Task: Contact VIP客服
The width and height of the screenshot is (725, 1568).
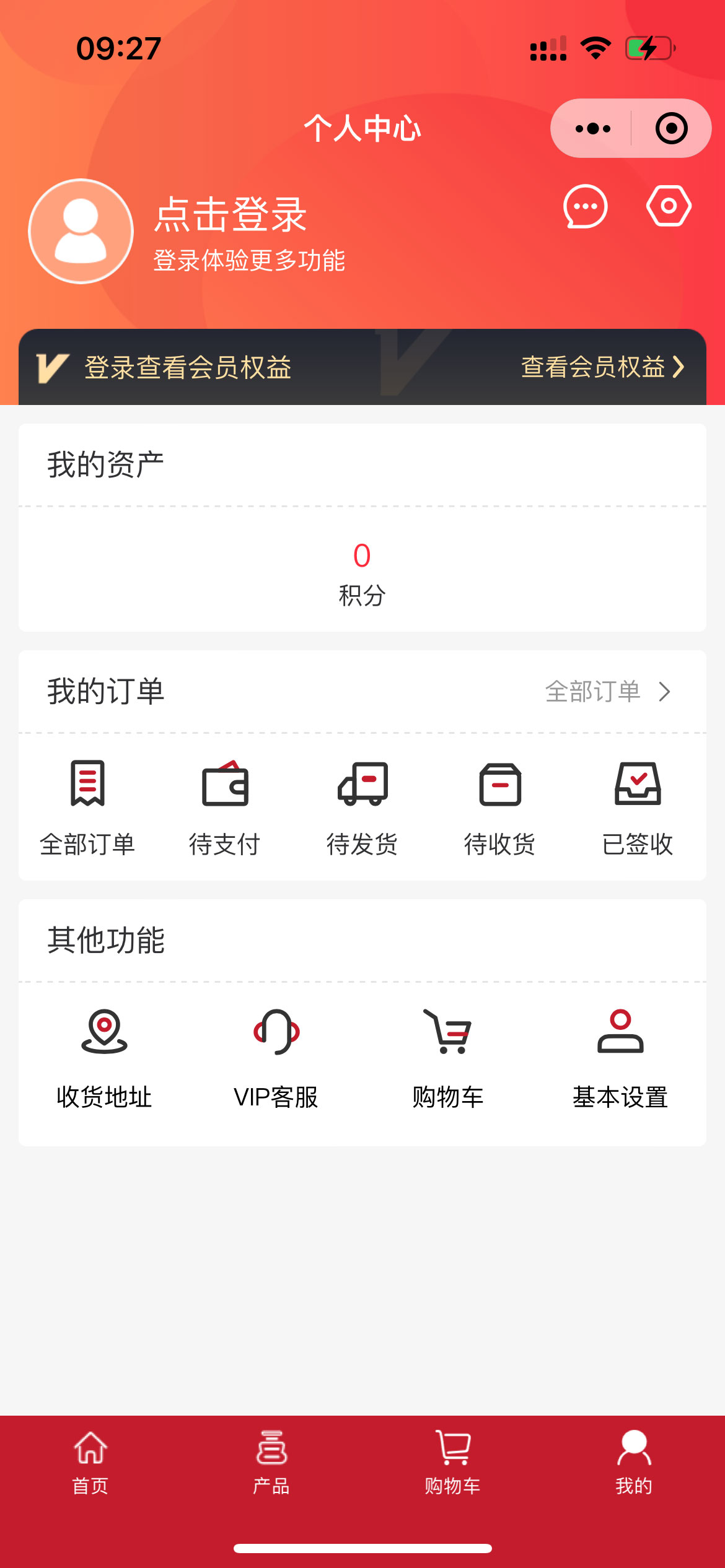Action: [276, 1058]
